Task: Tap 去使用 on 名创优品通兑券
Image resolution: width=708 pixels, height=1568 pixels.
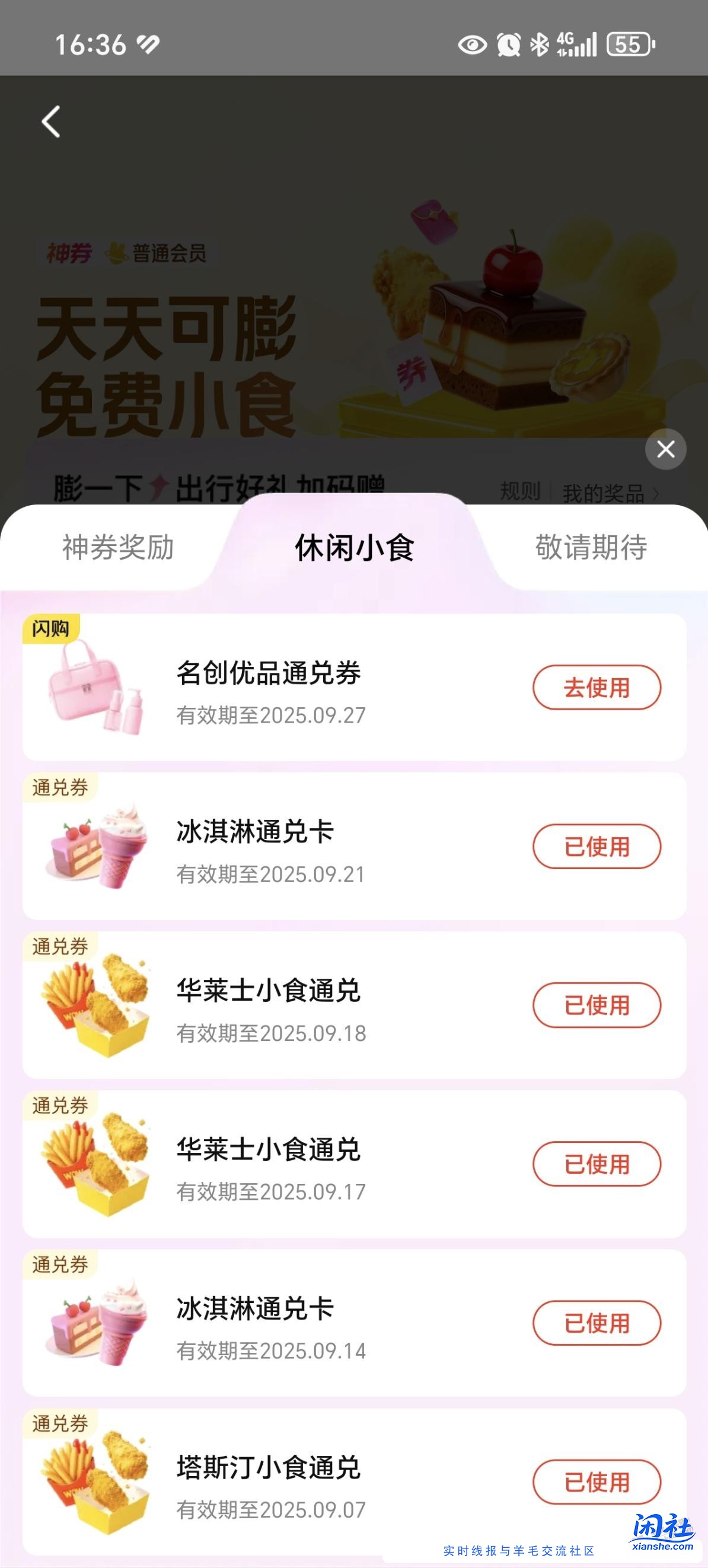Action: pyautogui.click(x=596, y=686)
